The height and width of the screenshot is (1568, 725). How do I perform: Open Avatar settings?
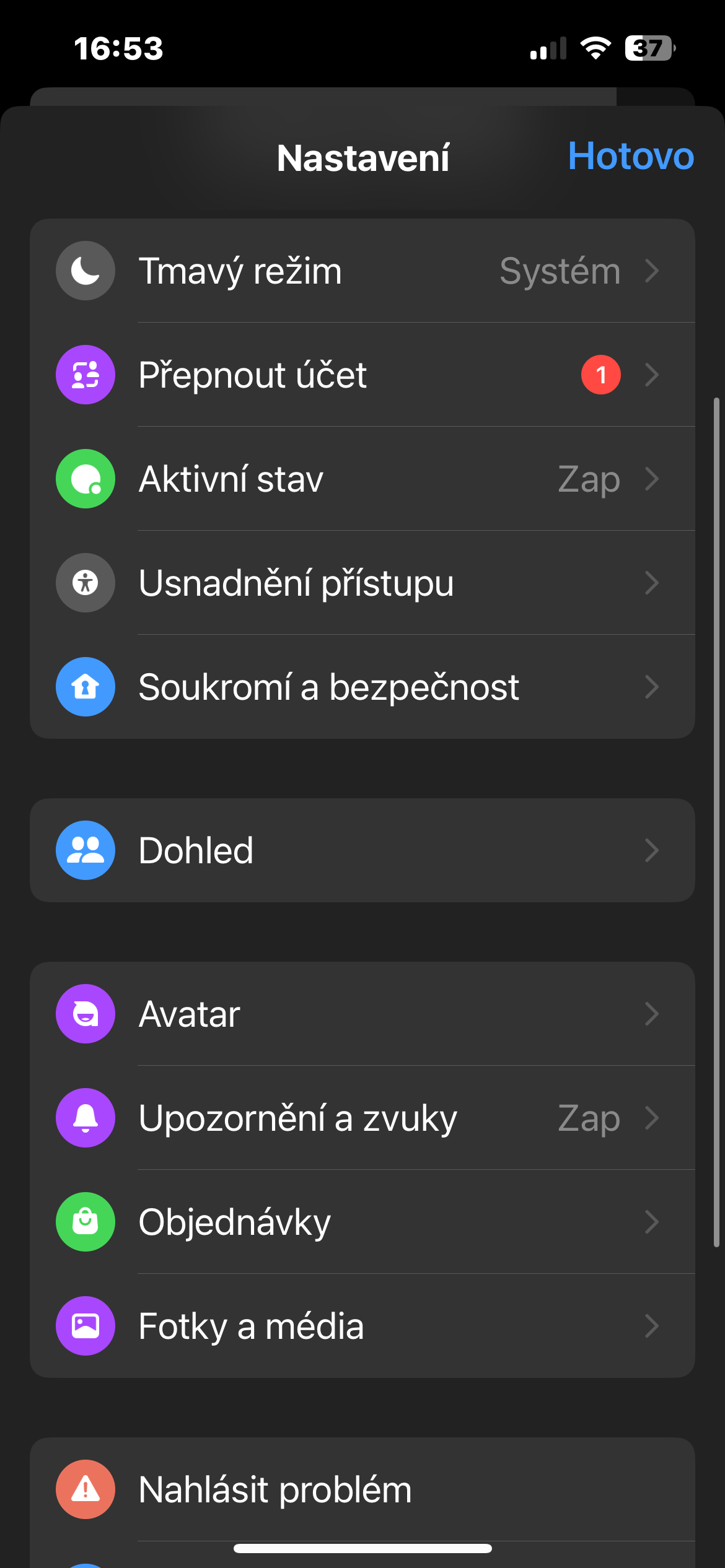(362, 1014)
